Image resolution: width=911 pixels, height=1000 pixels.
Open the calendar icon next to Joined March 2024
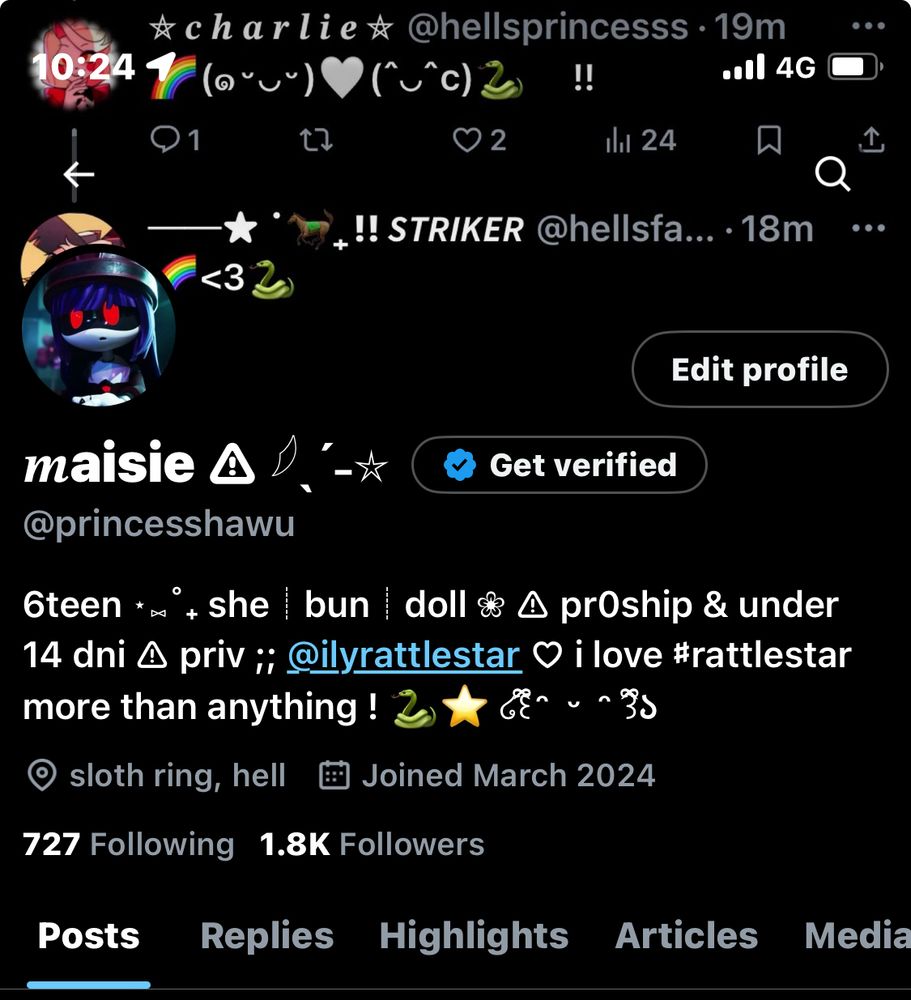click(x=336, y=774)
